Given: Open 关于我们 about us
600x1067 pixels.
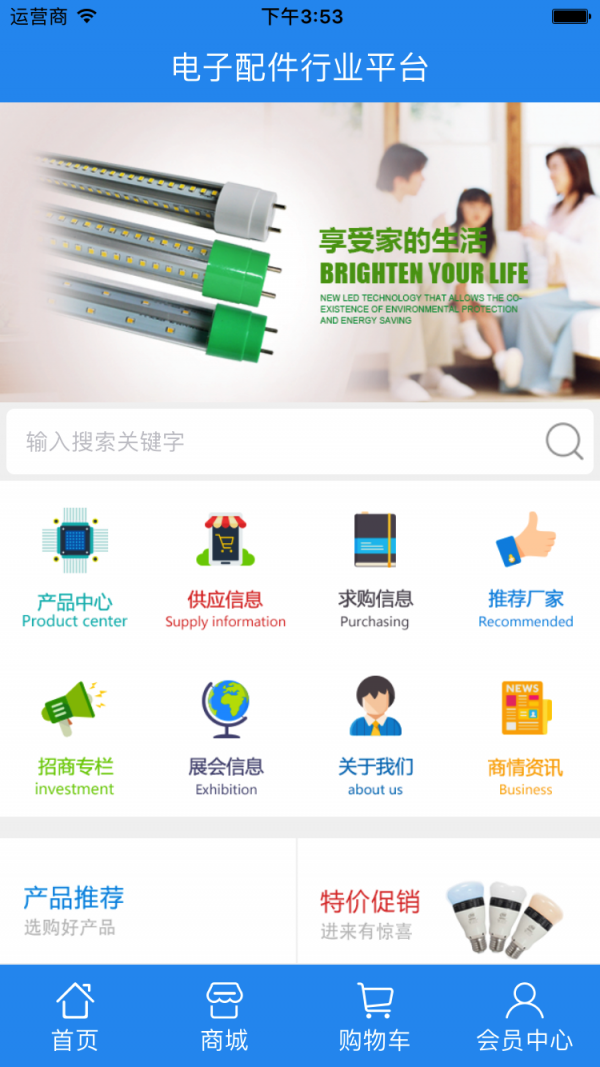Looking at the screenshot, I should (x=375, y=736).
